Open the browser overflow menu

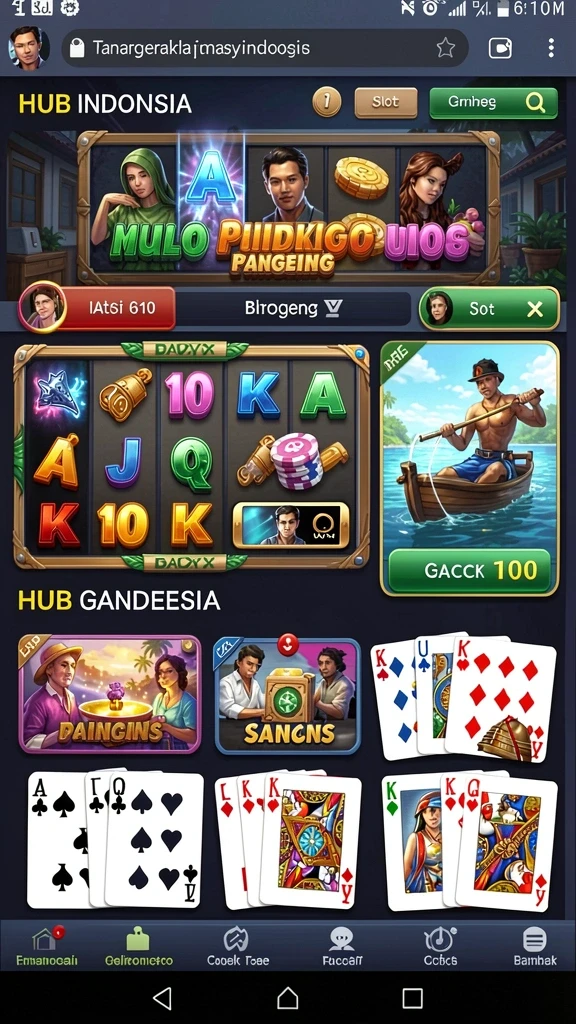coord(551,48)
